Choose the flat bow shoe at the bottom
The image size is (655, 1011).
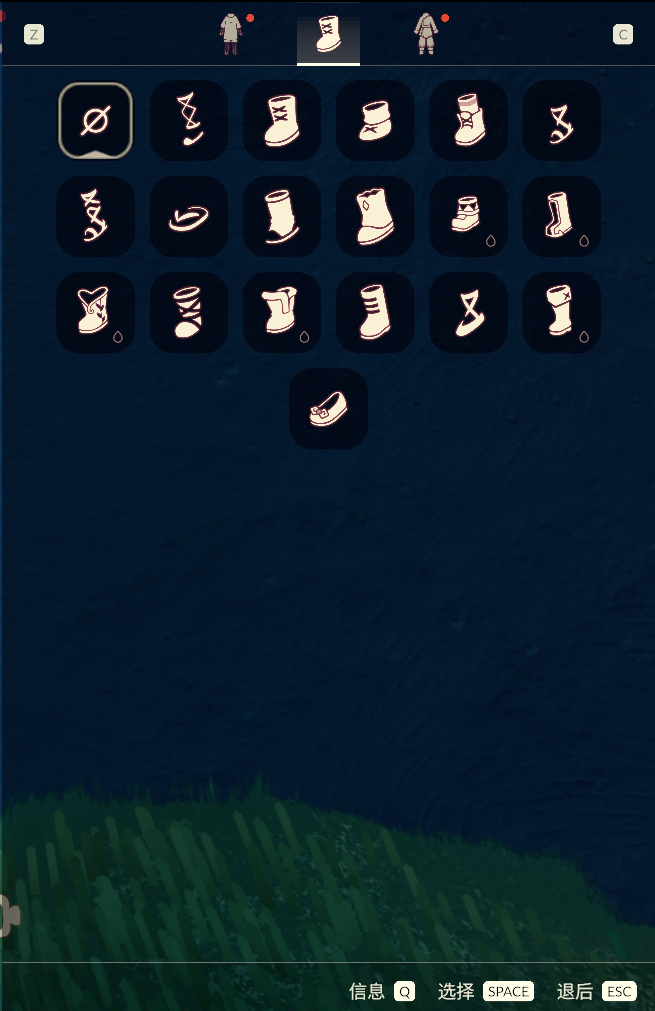pos(328,409)
